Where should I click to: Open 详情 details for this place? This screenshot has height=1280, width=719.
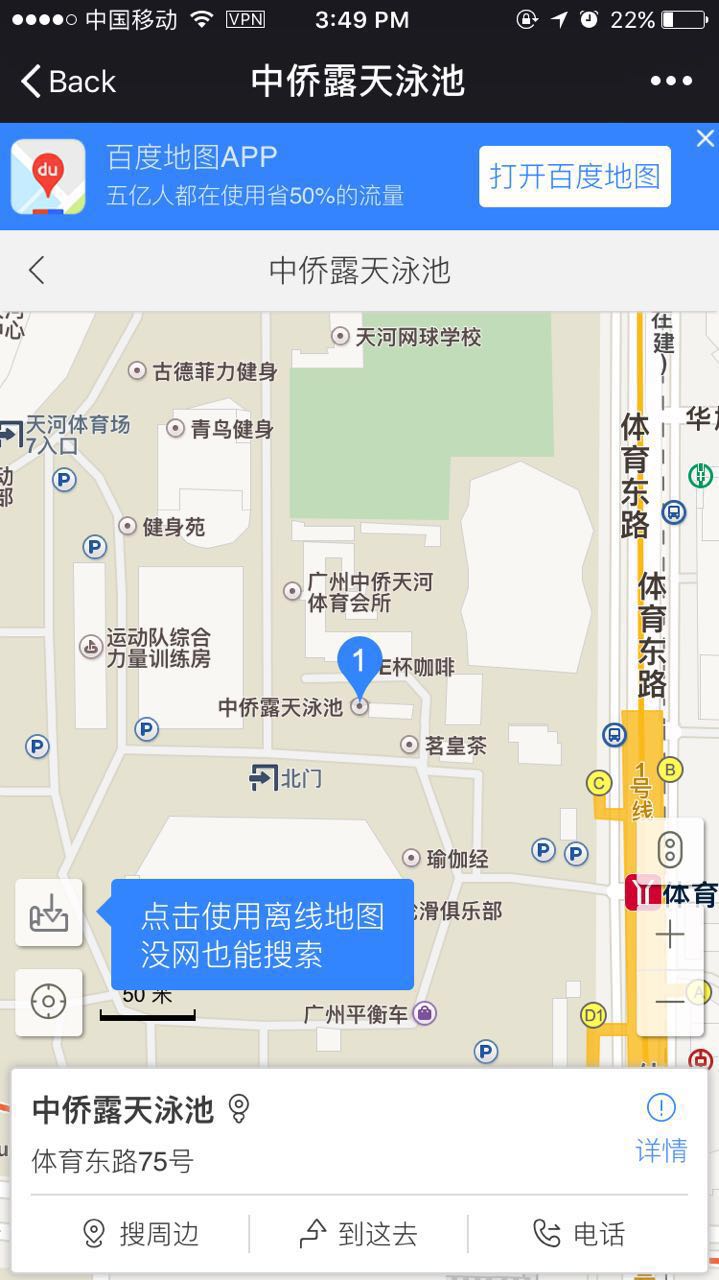(661, 1128)
